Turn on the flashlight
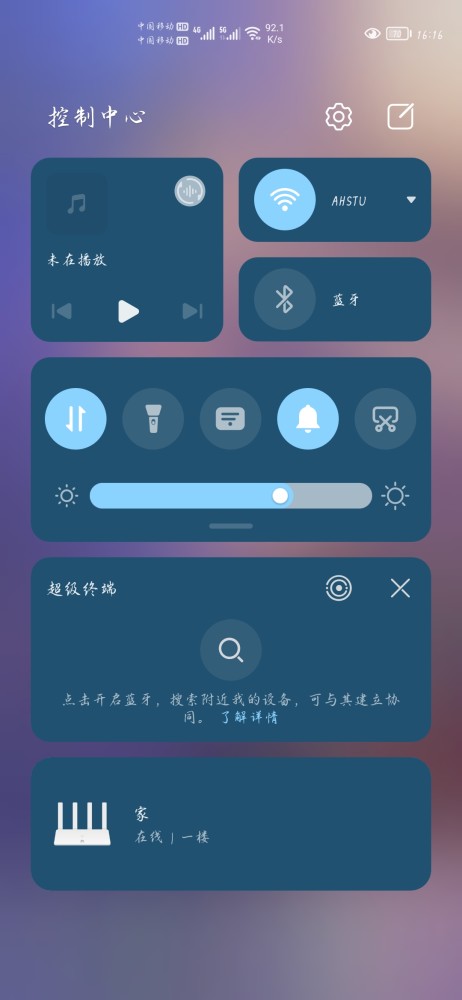The height and width of the screenshot is (1000, 462). 153,419
